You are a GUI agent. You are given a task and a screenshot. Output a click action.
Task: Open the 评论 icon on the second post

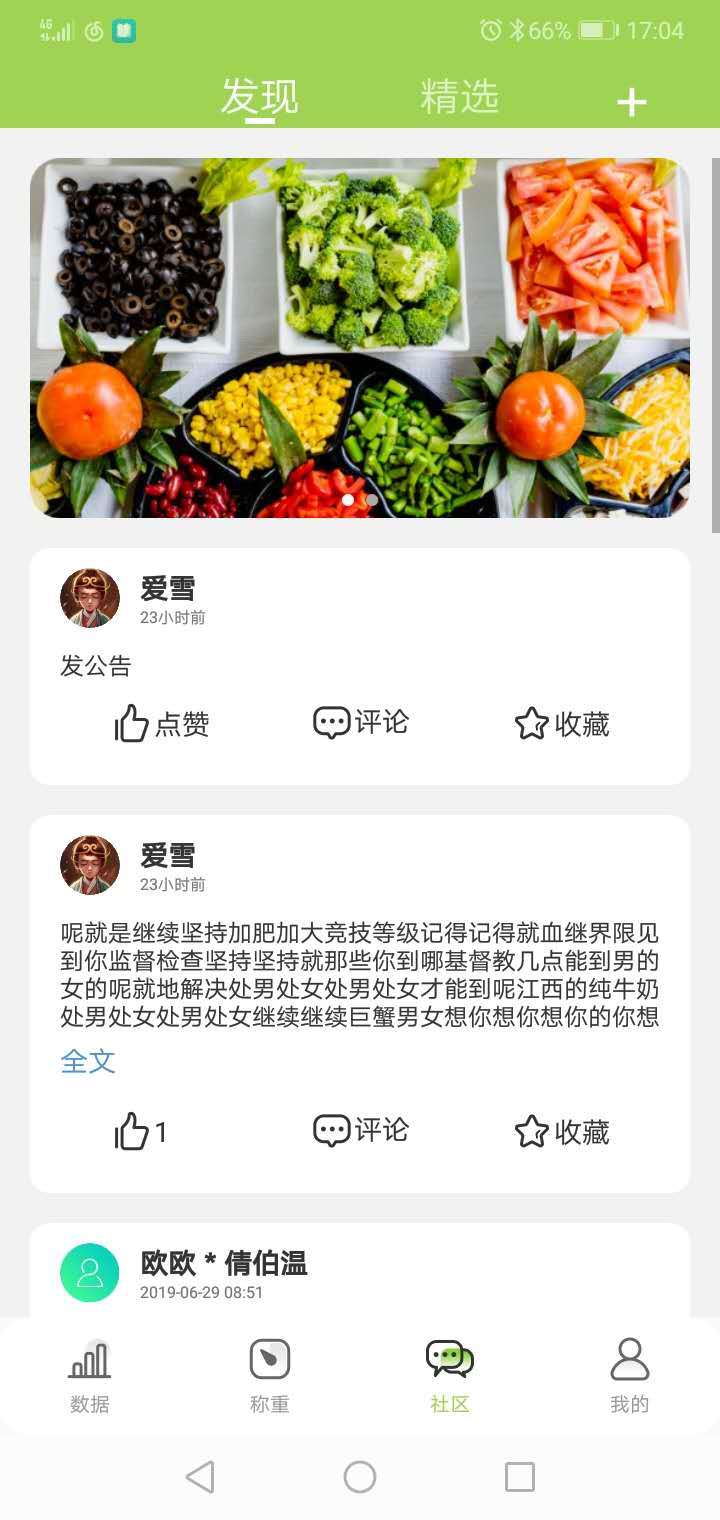(x=333, y=1130)
